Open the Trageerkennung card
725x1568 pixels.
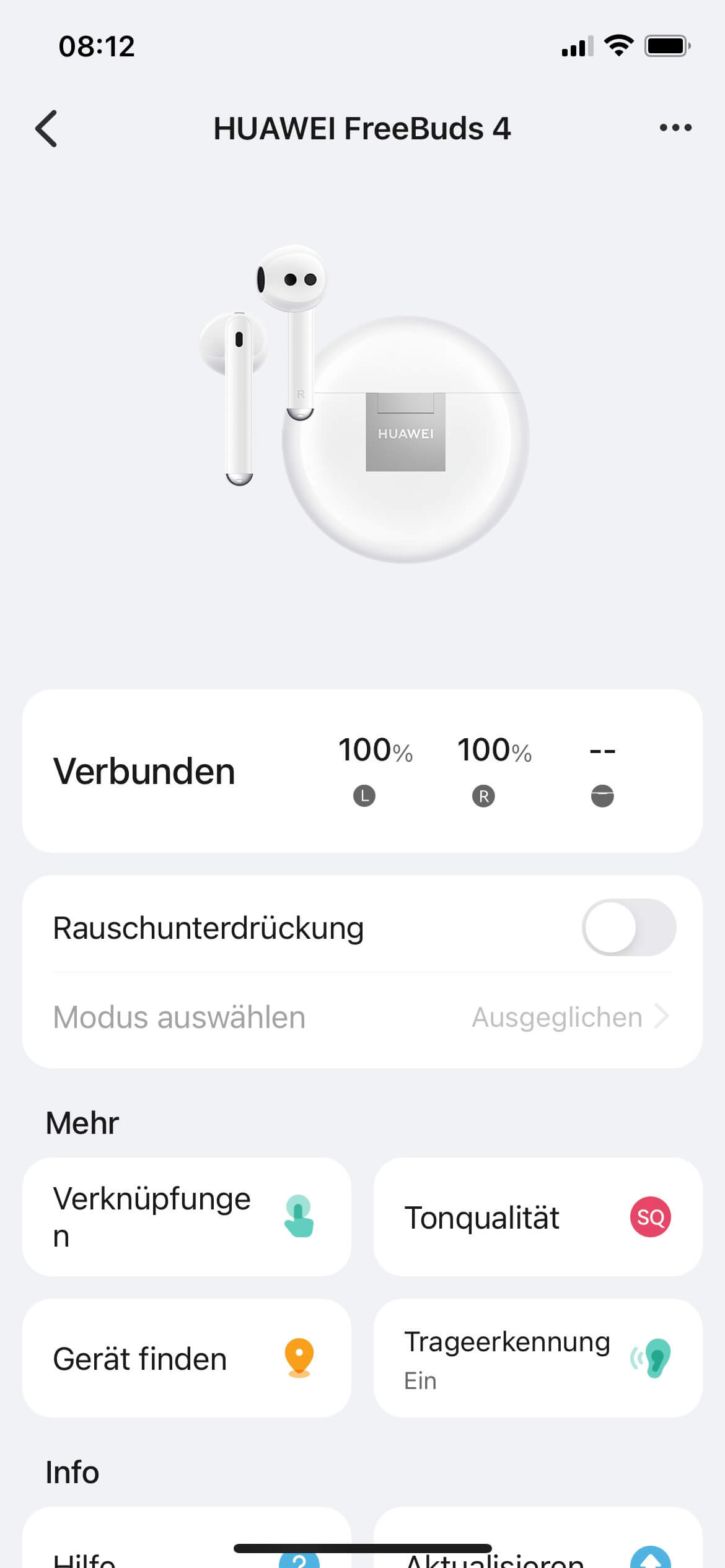click(x=537, y=1358)
